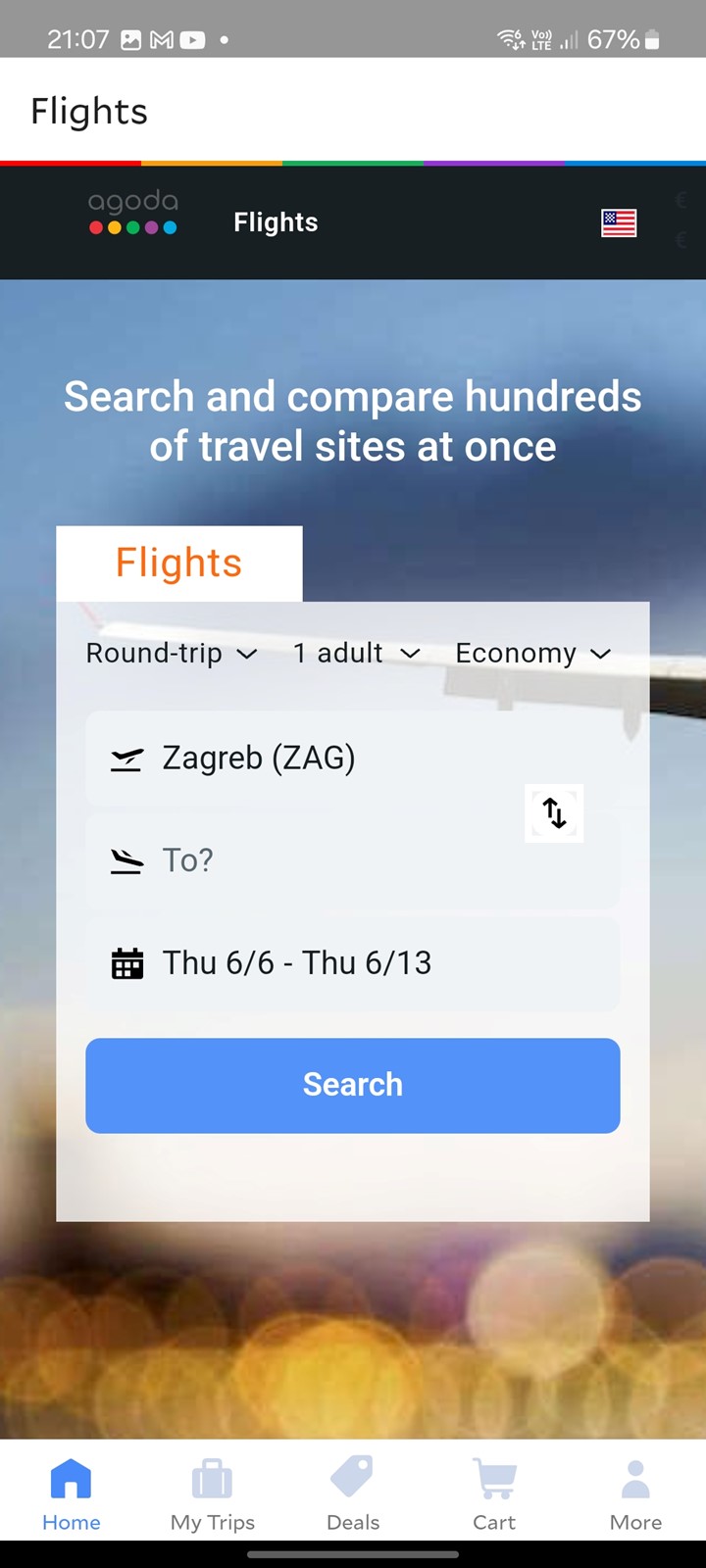Open the Flights link in the header
This screenshot has width=706, height=1568.
click(276, 222)
